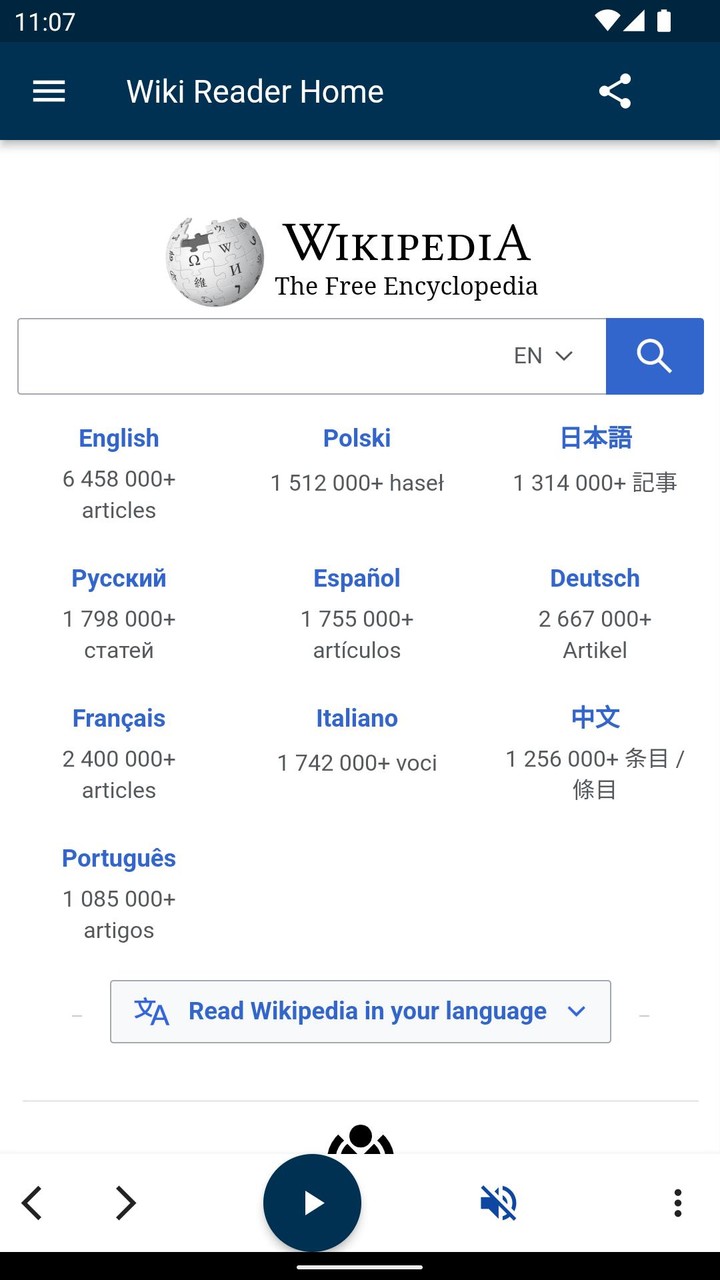Select the Deutsch Wikipedia entry

[594, 578]
